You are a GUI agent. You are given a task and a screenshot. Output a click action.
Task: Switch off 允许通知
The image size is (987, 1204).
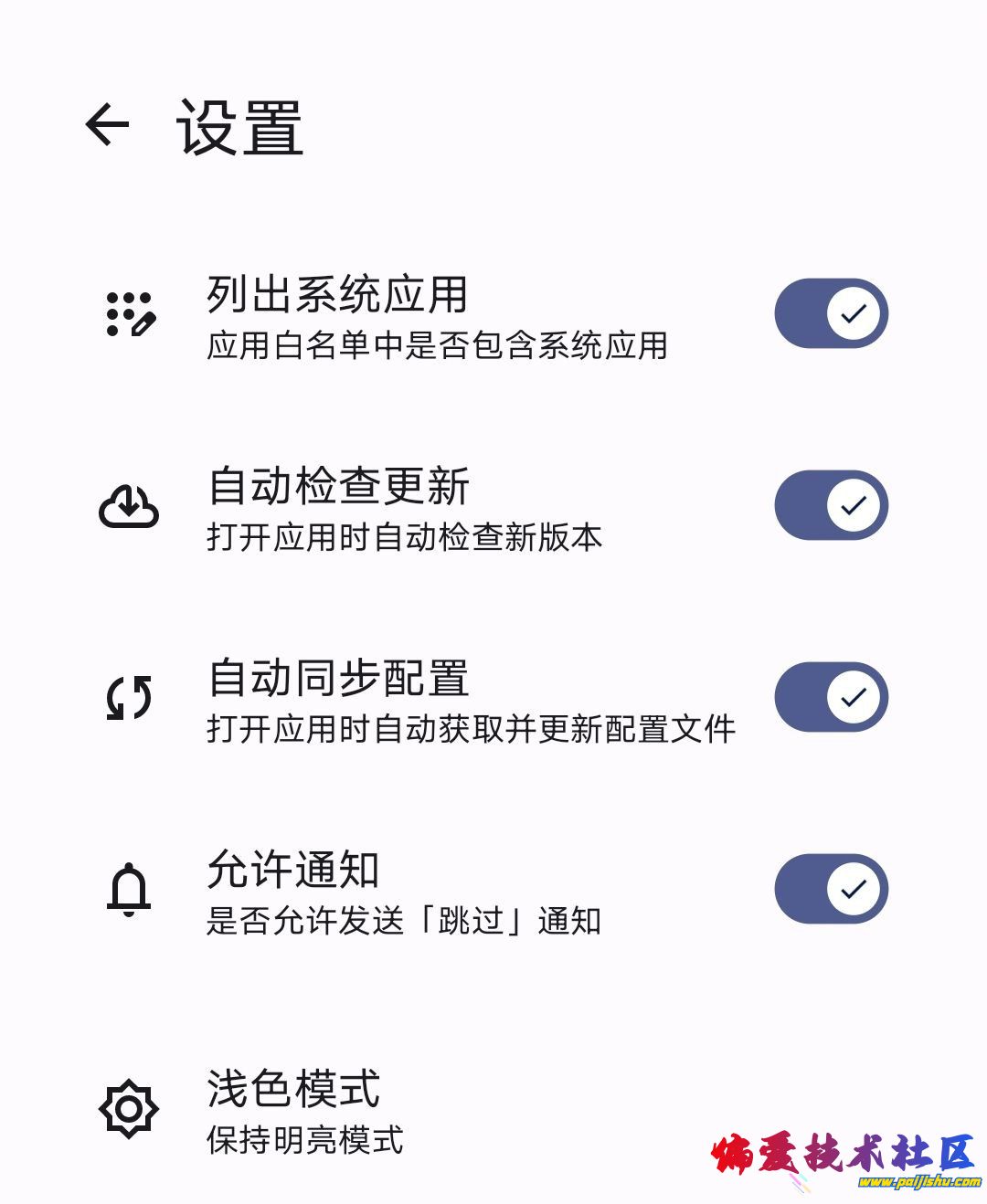click(x=831, y=889)
